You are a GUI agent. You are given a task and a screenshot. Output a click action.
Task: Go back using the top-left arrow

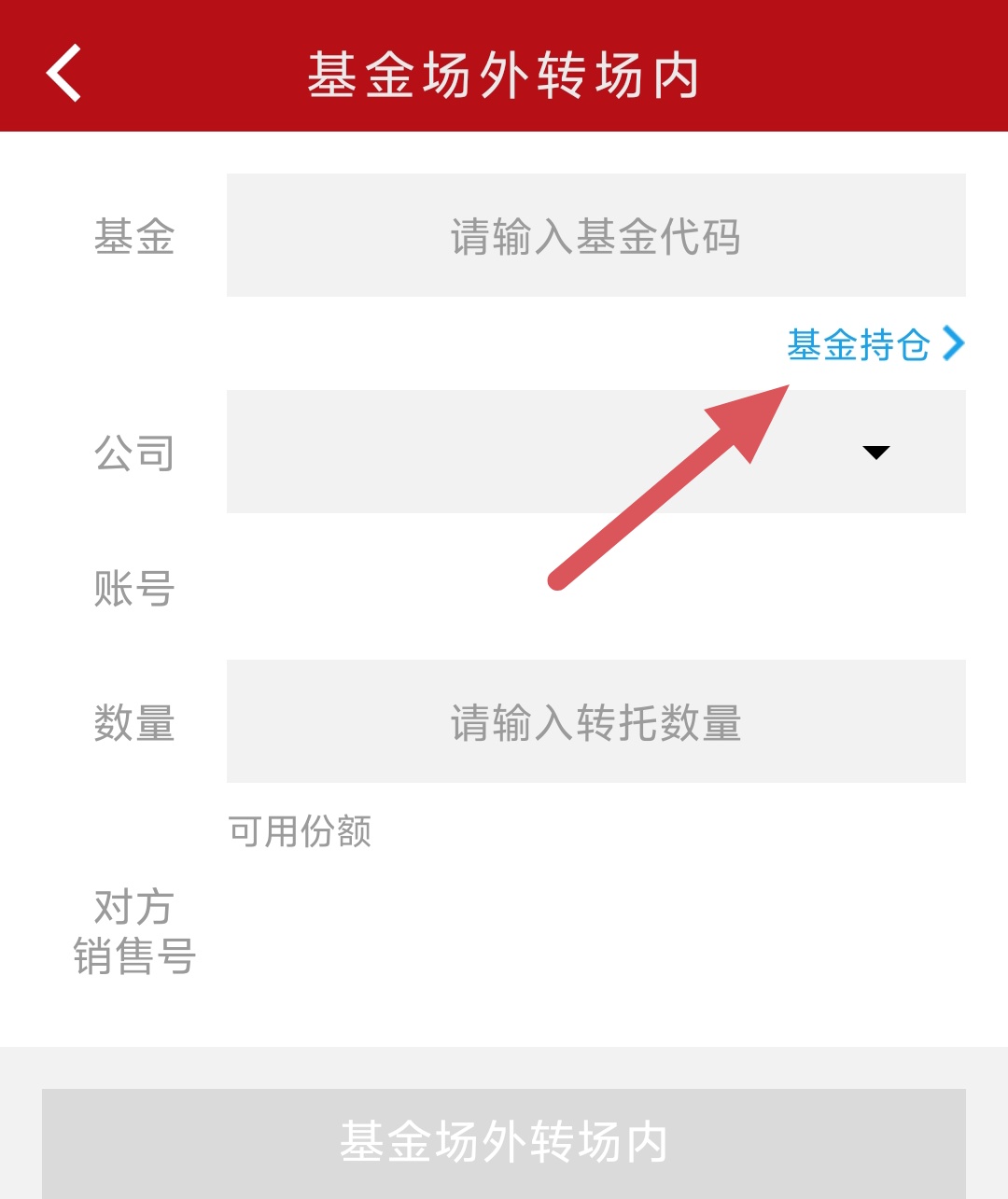pyautogui.click(x=63, y=73)
